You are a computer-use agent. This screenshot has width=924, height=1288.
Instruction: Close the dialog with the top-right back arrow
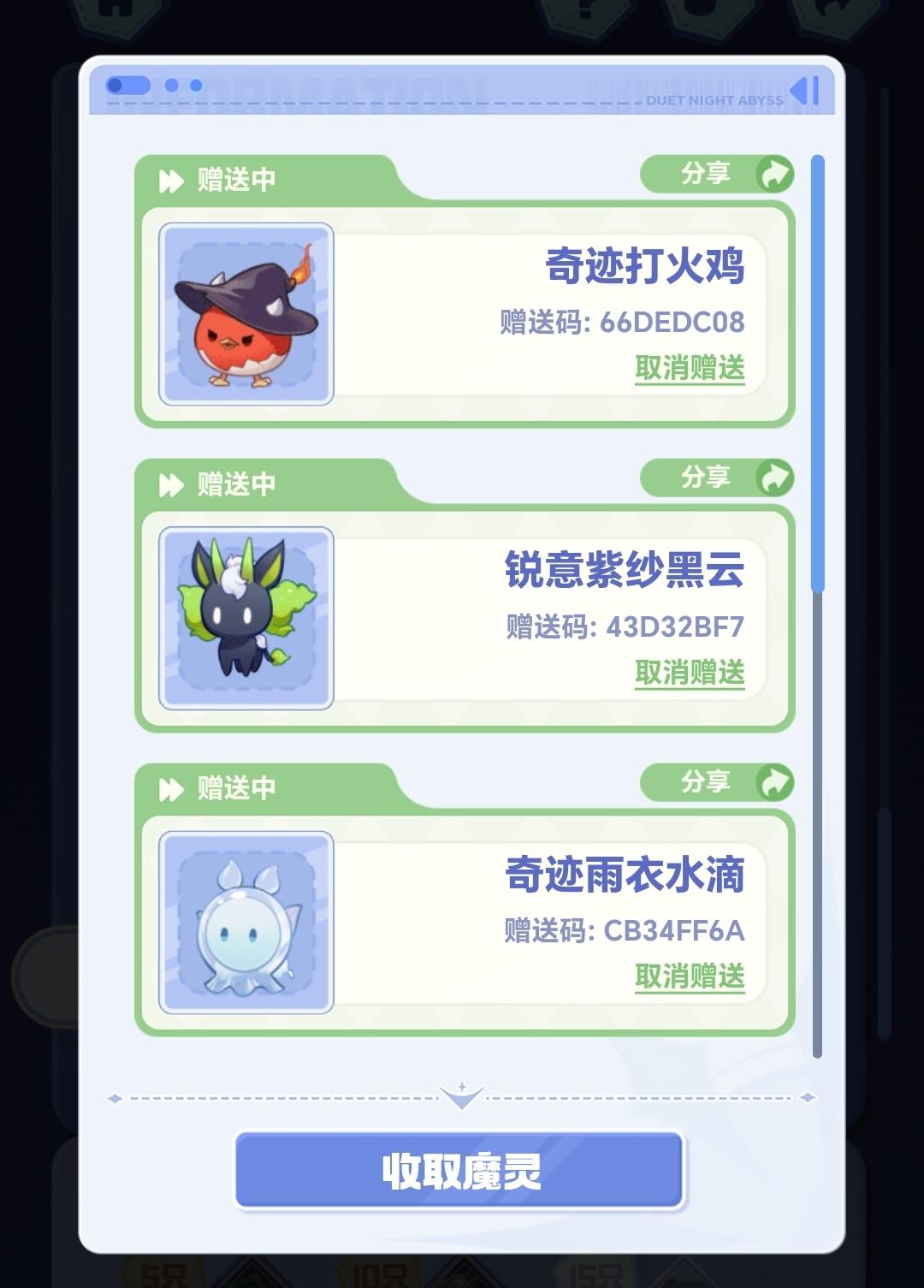click(805, 91)
